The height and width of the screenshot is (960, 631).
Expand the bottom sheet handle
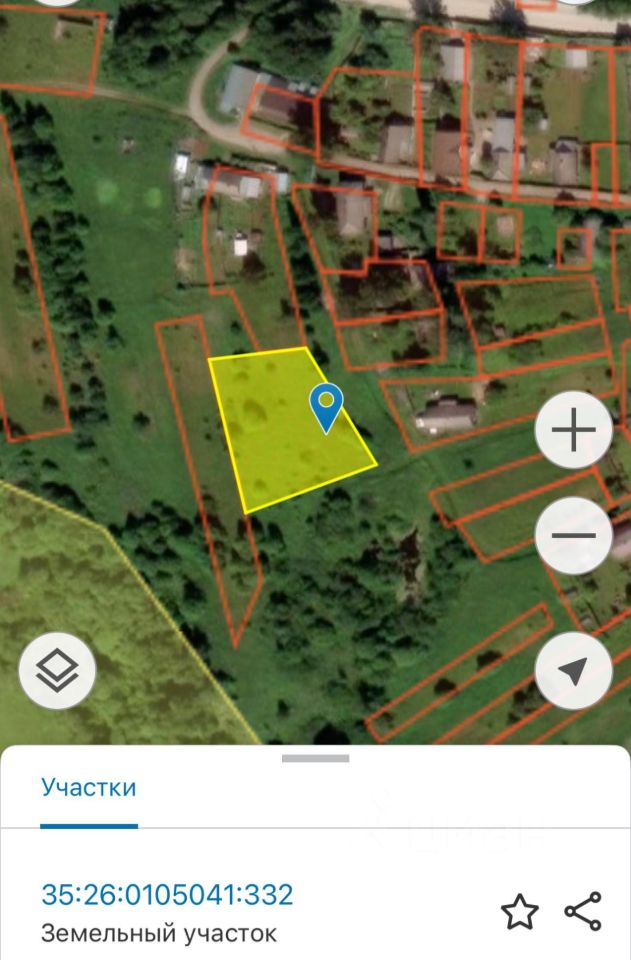click(315, 759)
